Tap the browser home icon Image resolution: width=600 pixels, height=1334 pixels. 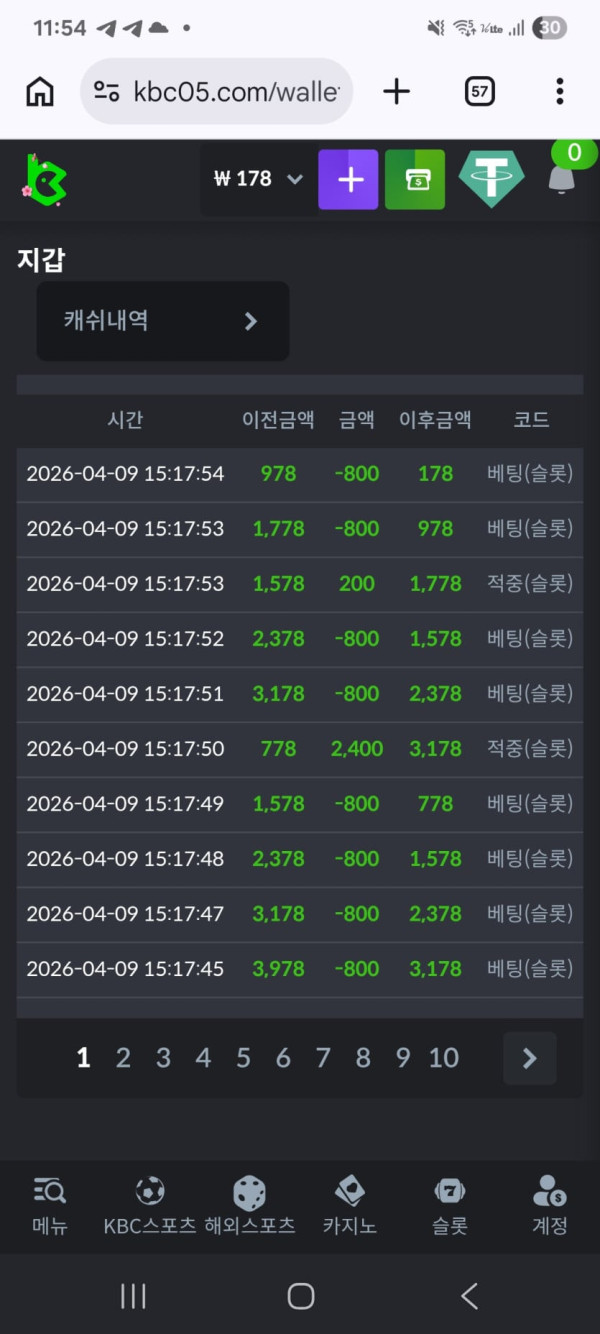40,92
